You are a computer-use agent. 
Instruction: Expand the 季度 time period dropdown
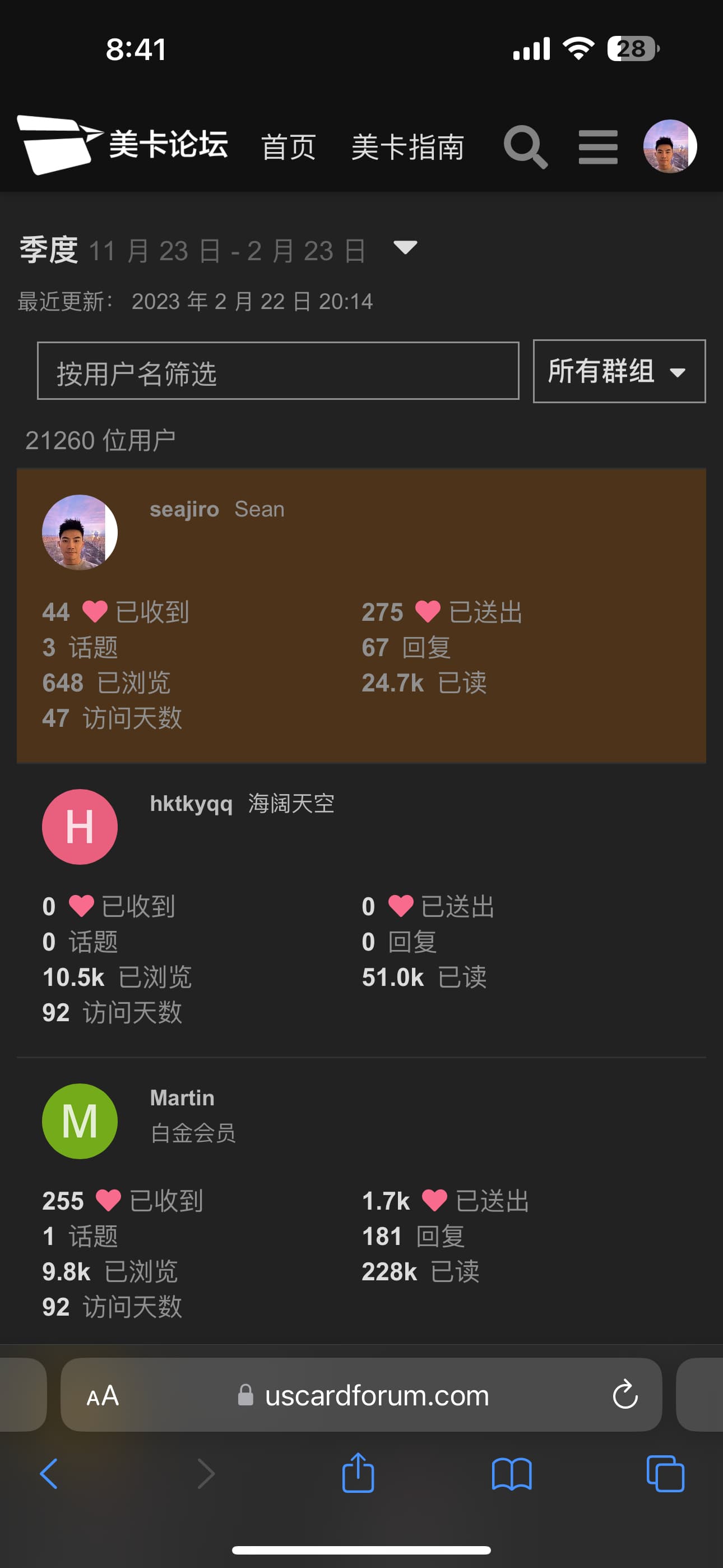[x=405, y=248]
